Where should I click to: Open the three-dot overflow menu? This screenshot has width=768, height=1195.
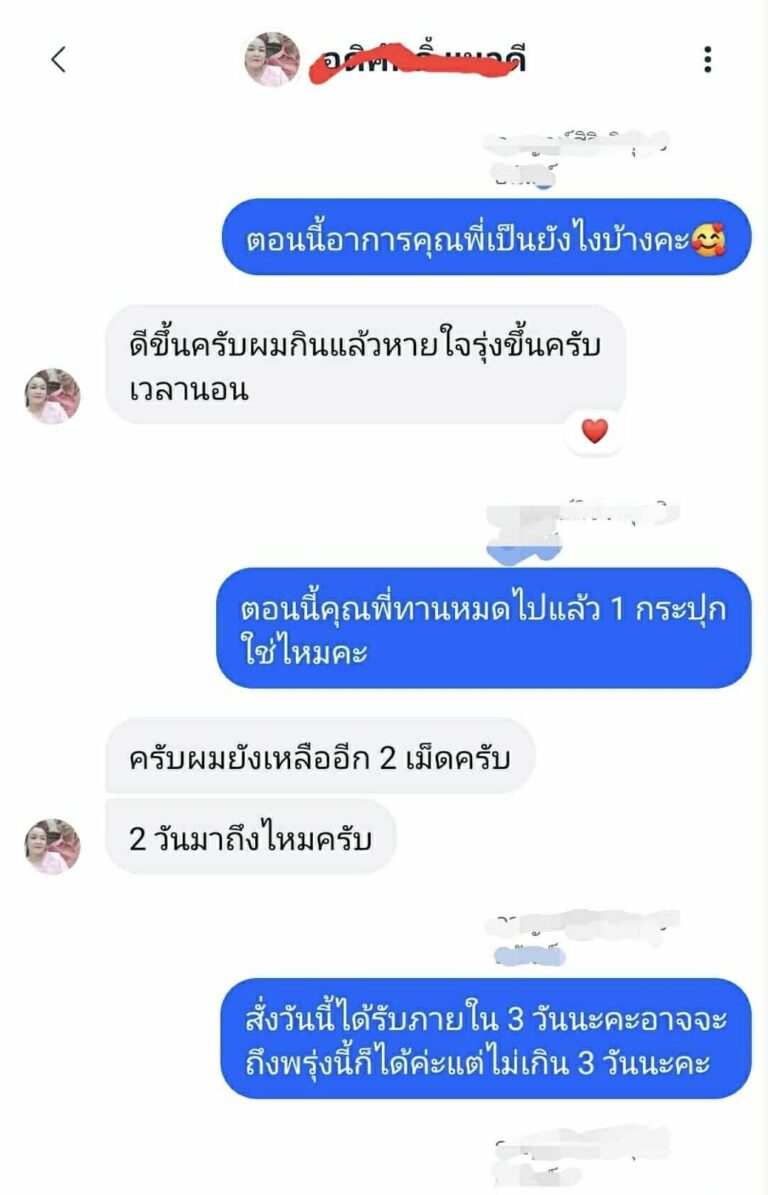(707, 60)
